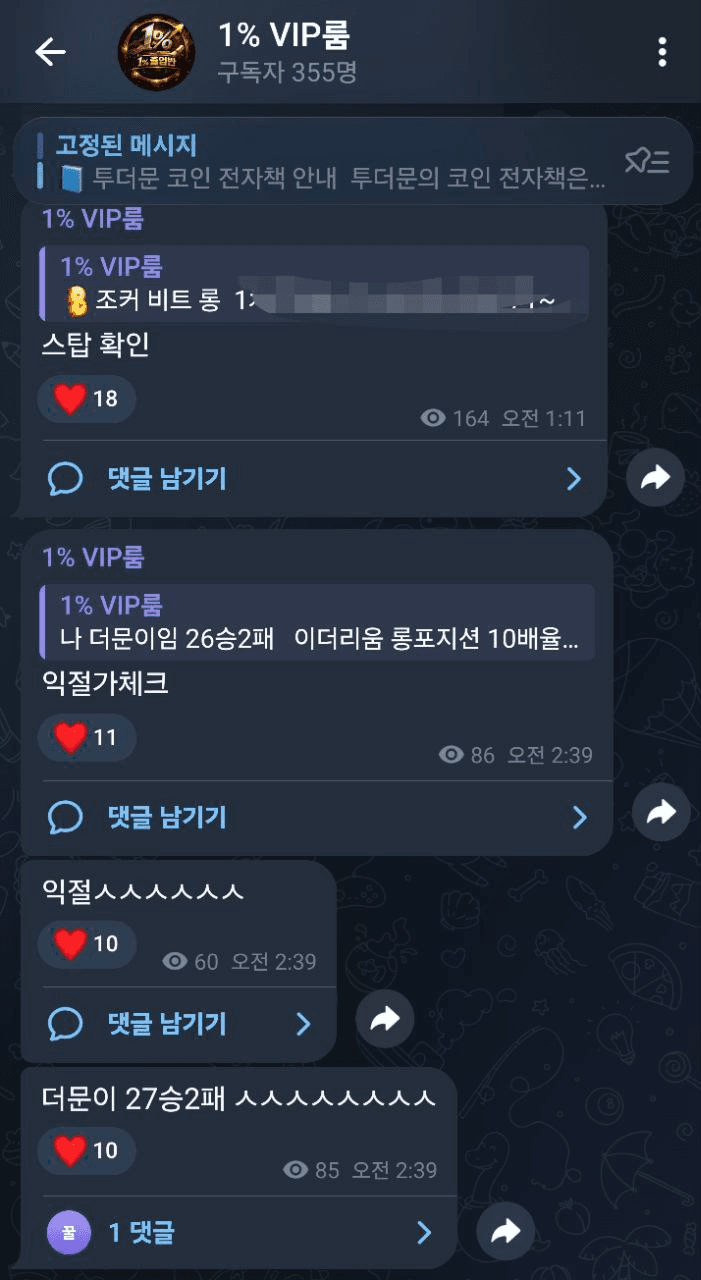Comment on the 익절ㅅㅅㅅ post
The height and width of the screenshot is (1280, 701).
point(178,1024)
